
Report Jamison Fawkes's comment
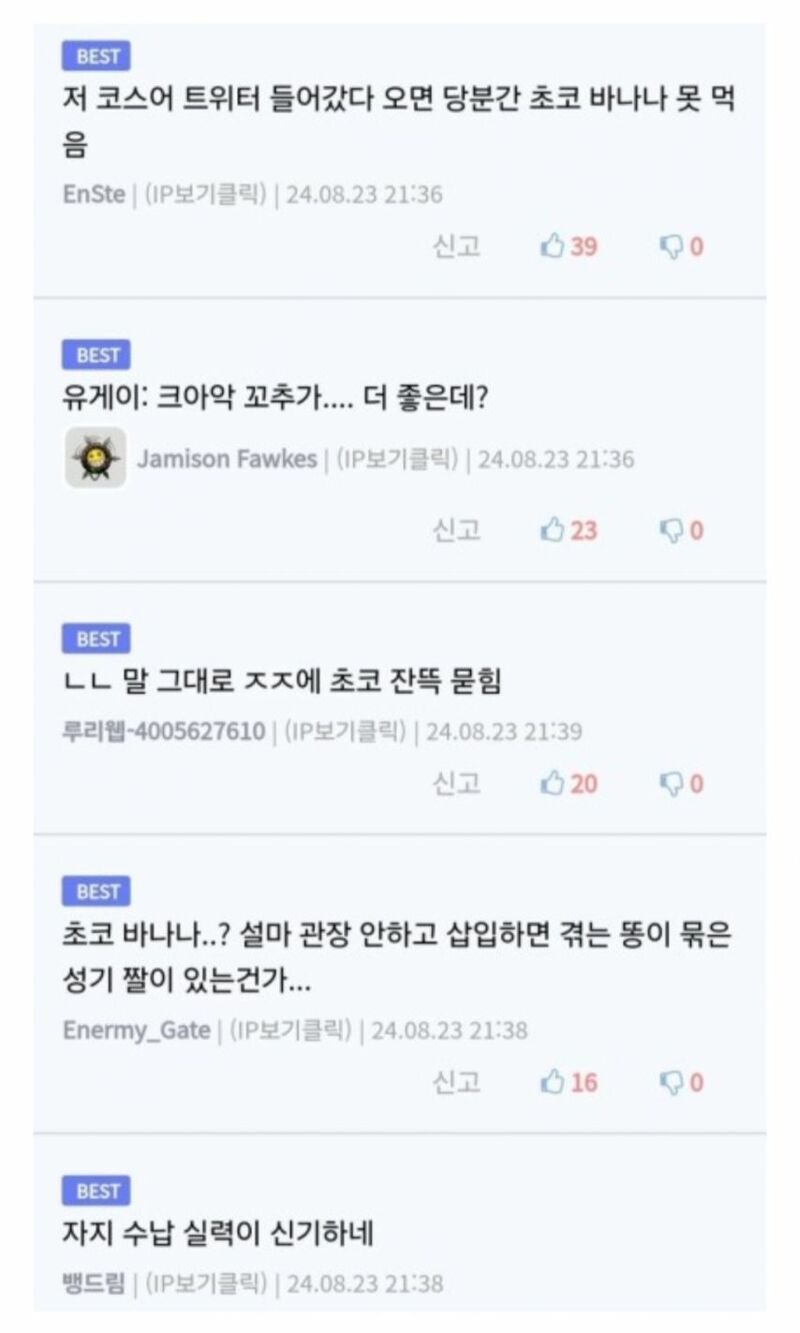point(456,530)
